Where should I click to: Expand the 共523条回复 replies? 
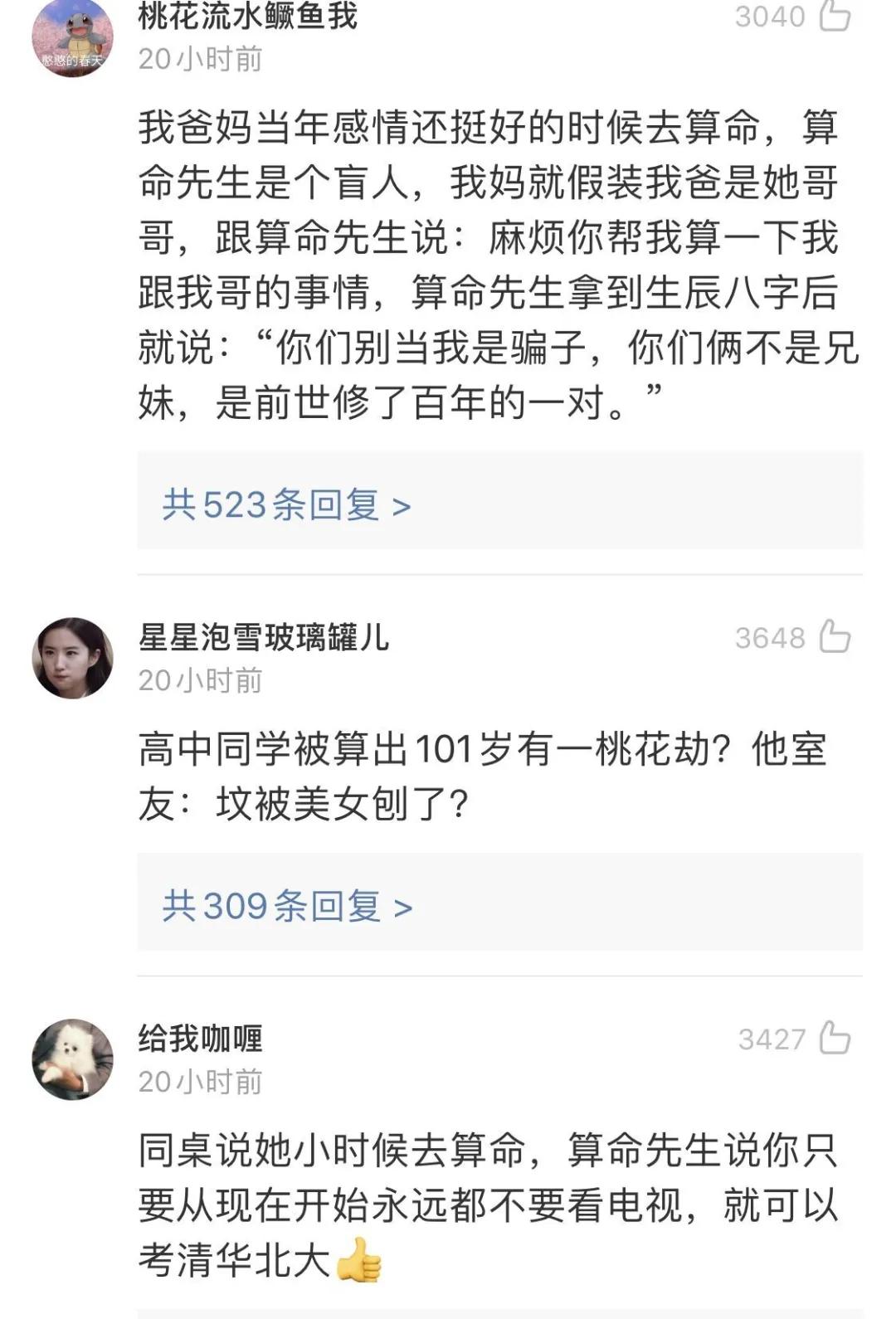click(x=287, y=504)
